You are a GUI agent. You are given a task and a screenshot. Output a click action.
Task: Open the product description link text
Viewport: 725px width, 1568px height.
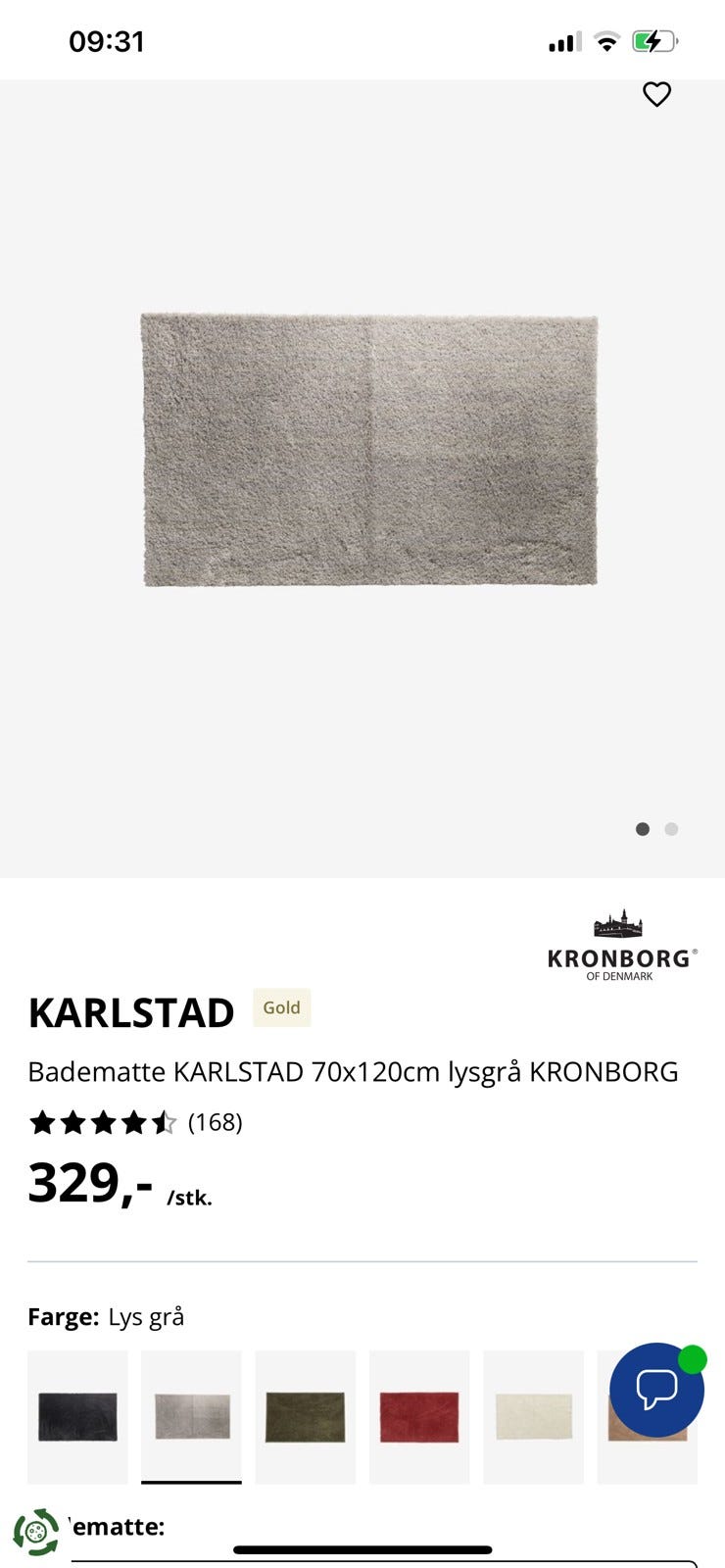tap(353, 1072)
